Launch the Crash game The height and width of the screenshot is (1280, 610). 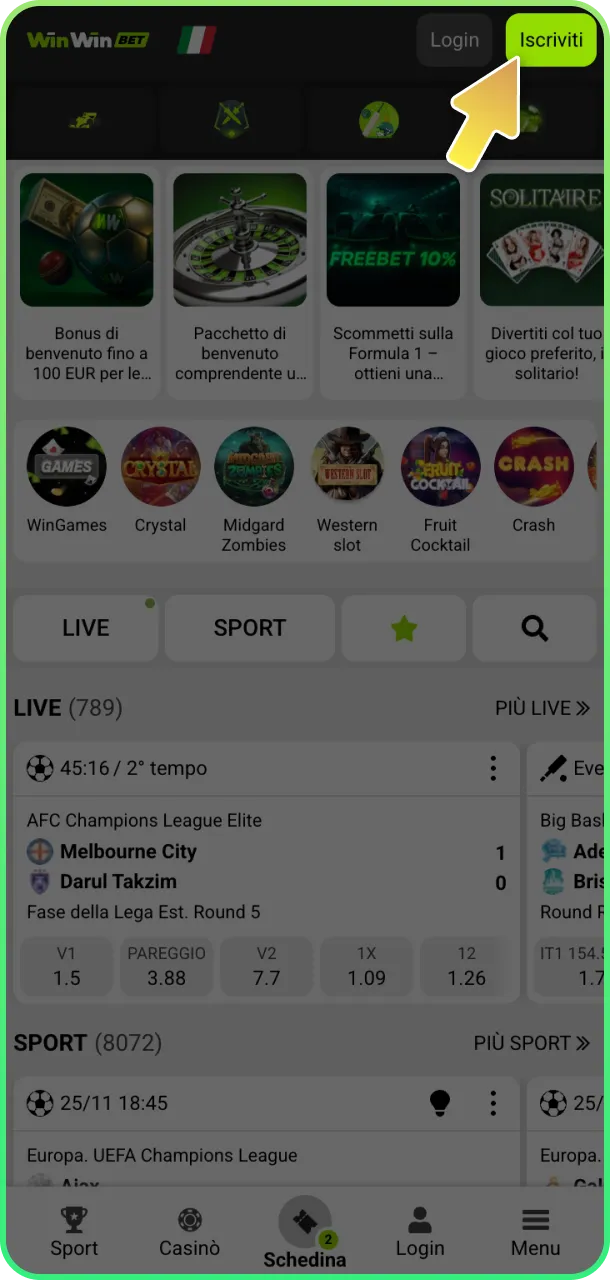click(533, 481)
